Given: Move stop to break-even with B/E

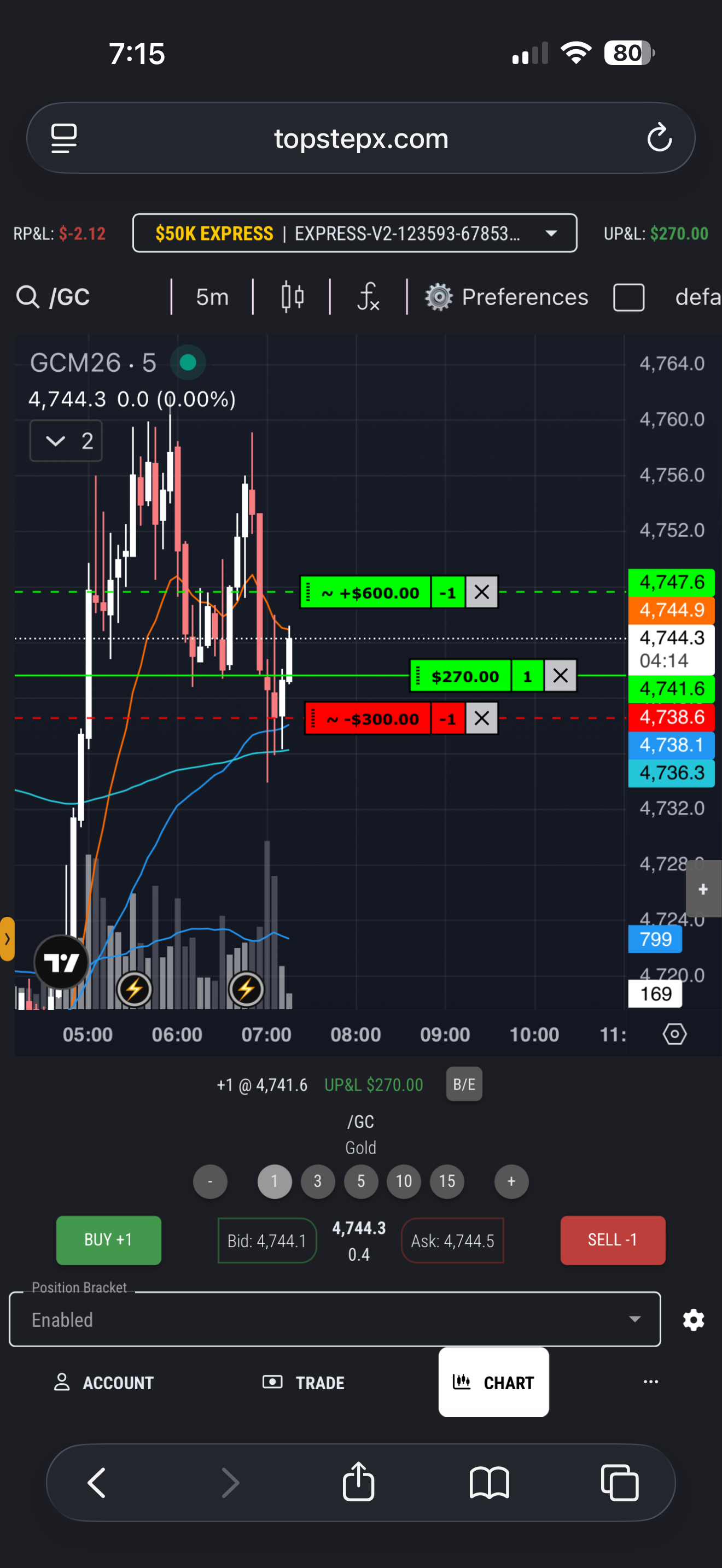Looking at the screenshot, I should [464, 1084].
